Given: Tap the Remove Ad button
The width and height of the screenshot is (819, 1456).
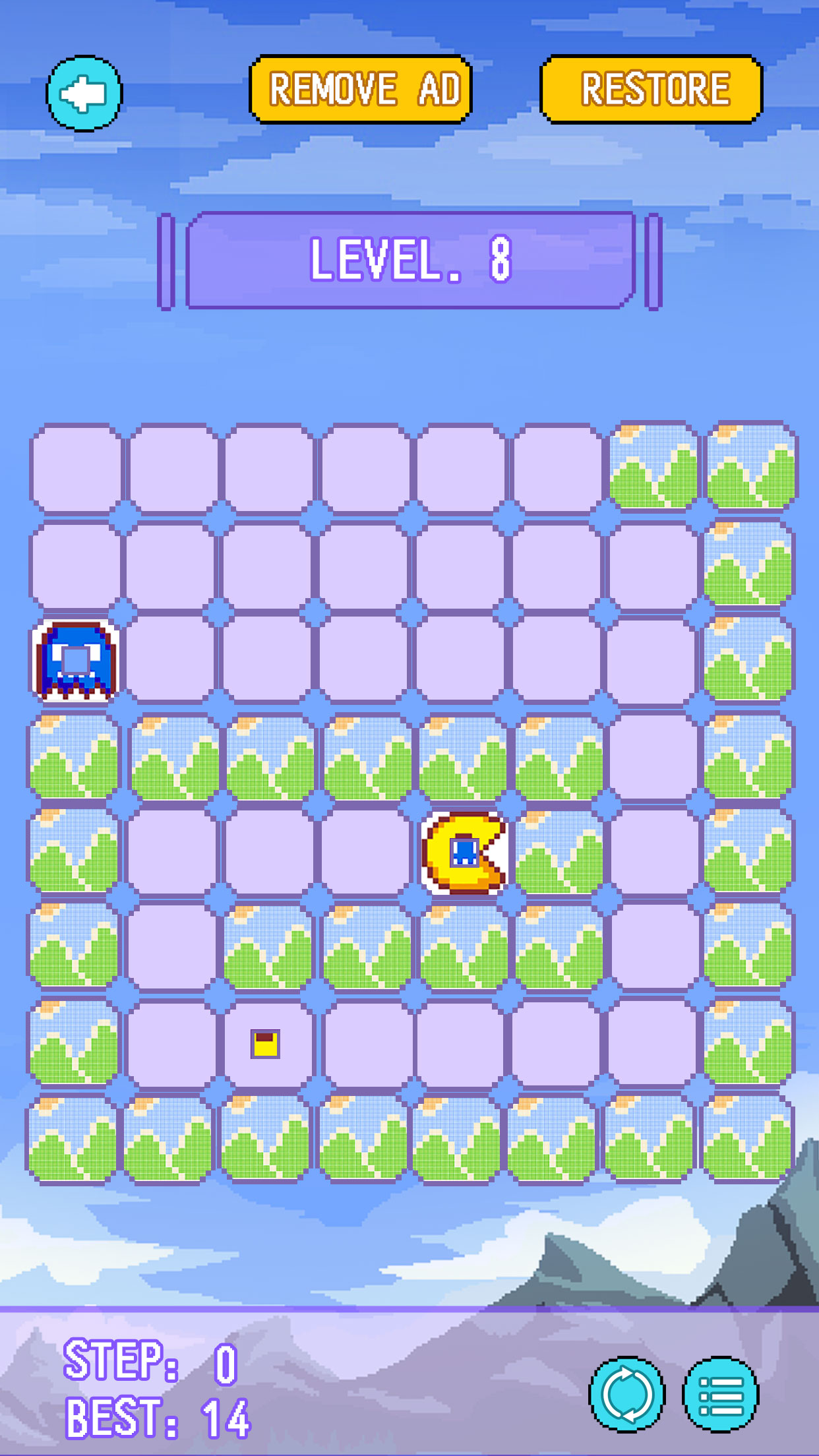Looking at the screenshot, I should (361, 90).
